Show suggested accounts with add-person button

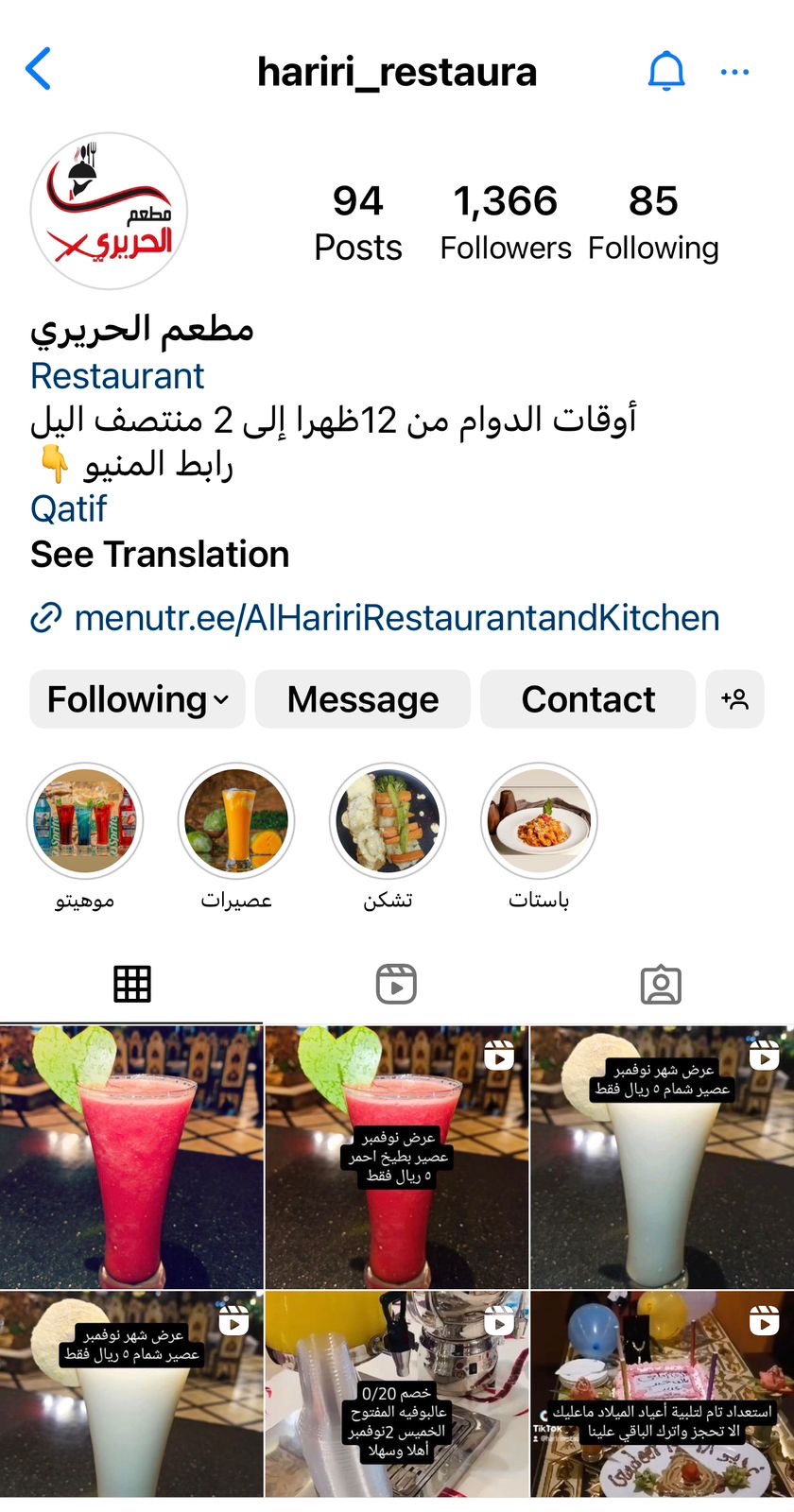[x=734, y=699]
